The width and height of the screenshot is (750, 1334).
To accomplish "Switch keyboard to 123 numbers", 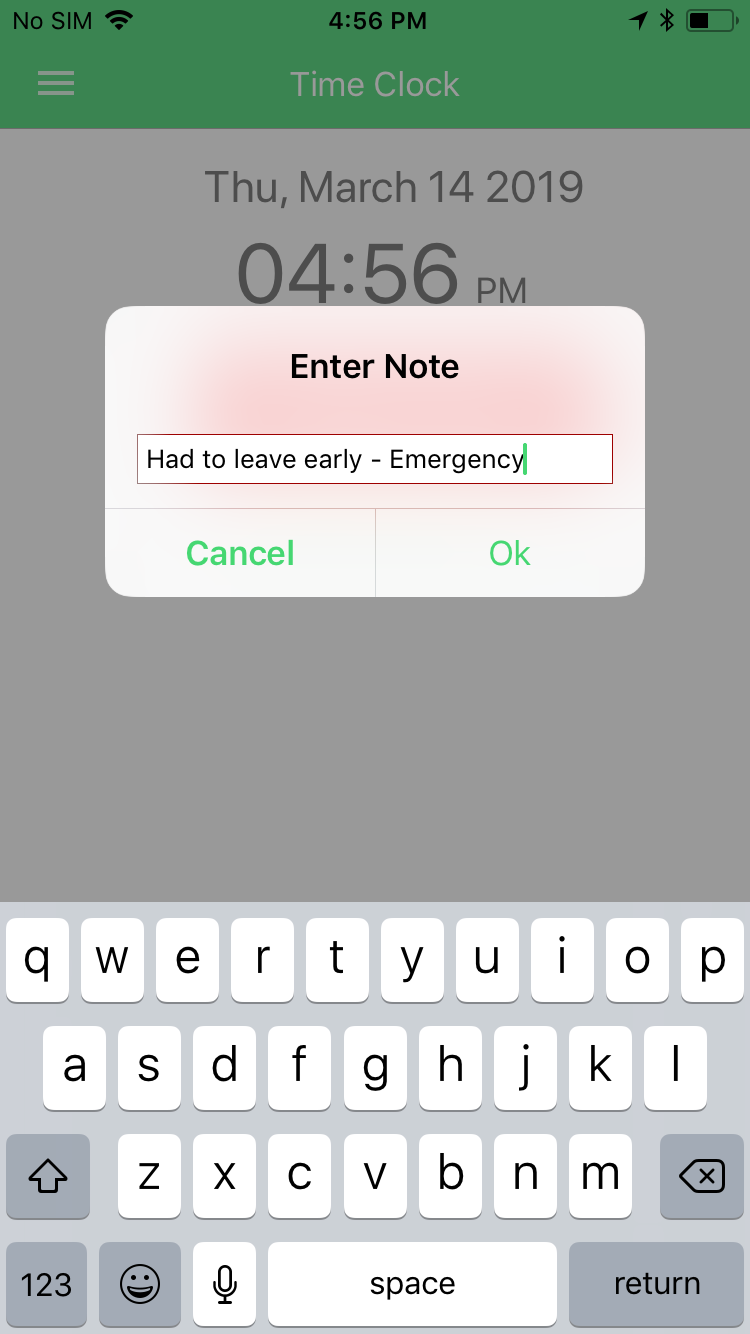I will pyautogui.click(x=47, y=1284).
